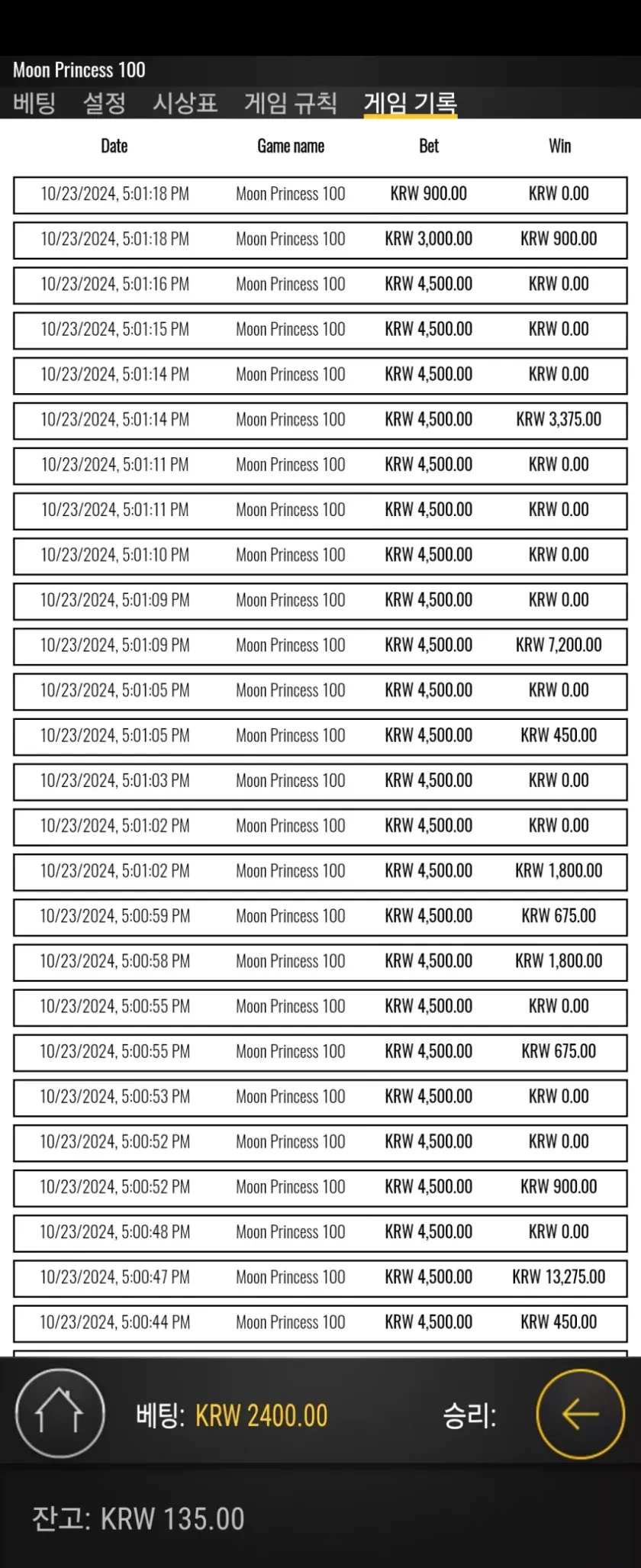This screenshot has width=641, height=1568.
Task: Tap the 게임 기록 tab
Action: pos(411,102)
